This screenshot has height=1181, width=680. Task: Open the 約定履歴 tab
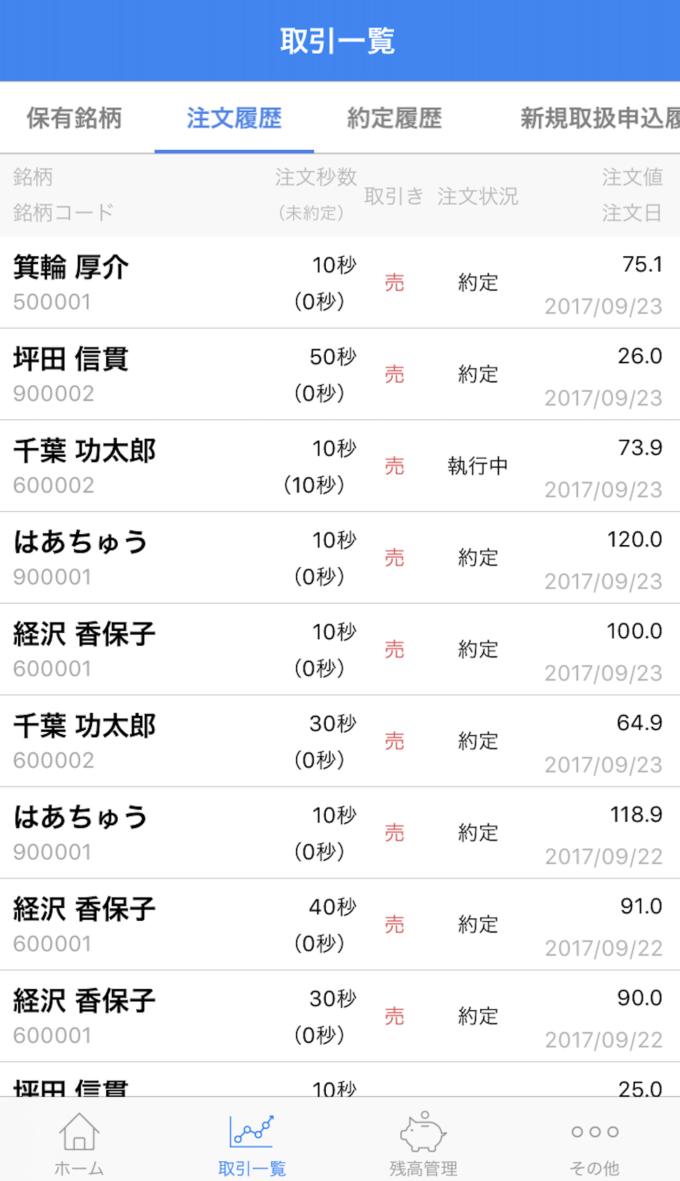coord(394,118)
